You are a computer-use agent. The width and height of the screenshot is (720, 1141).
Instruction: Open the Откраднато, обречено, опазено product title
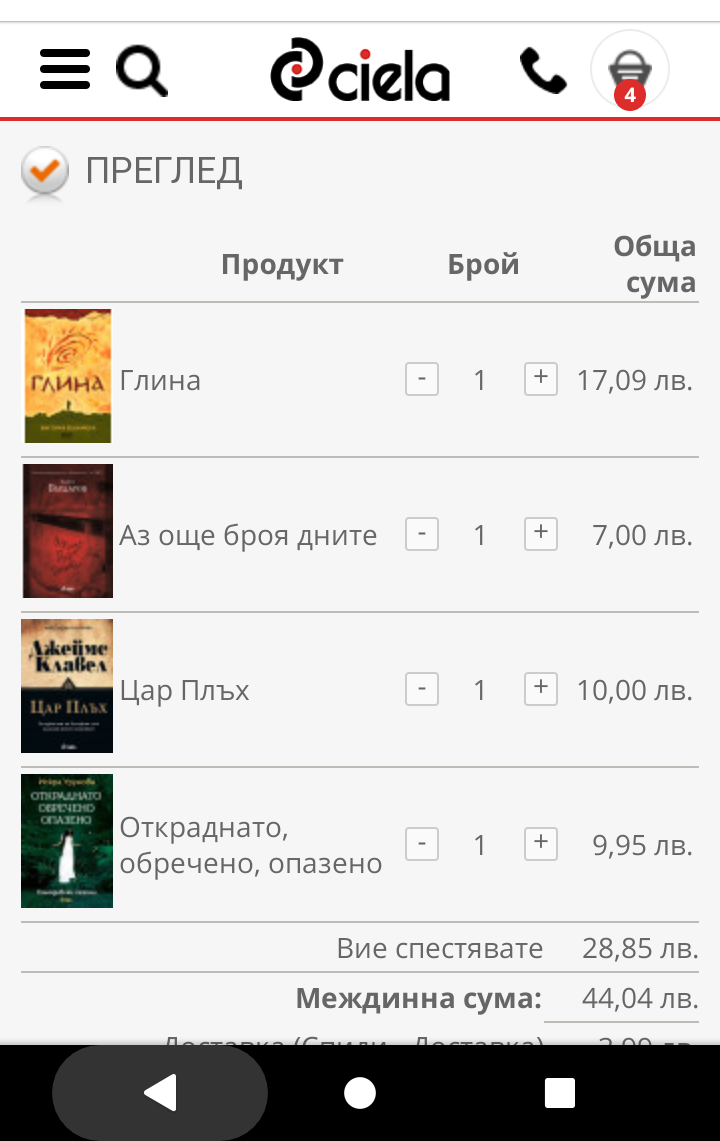coord(250,845)
